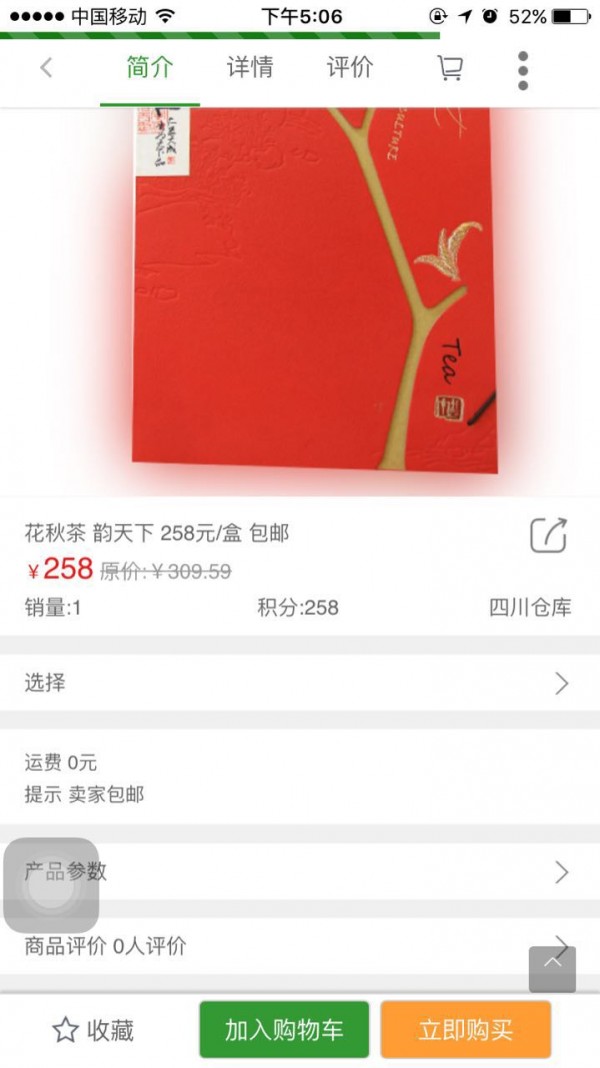Viewport: 600px width, 1068px height.
Task: Tap 立即购买 to buy now
Action: 465,1030
